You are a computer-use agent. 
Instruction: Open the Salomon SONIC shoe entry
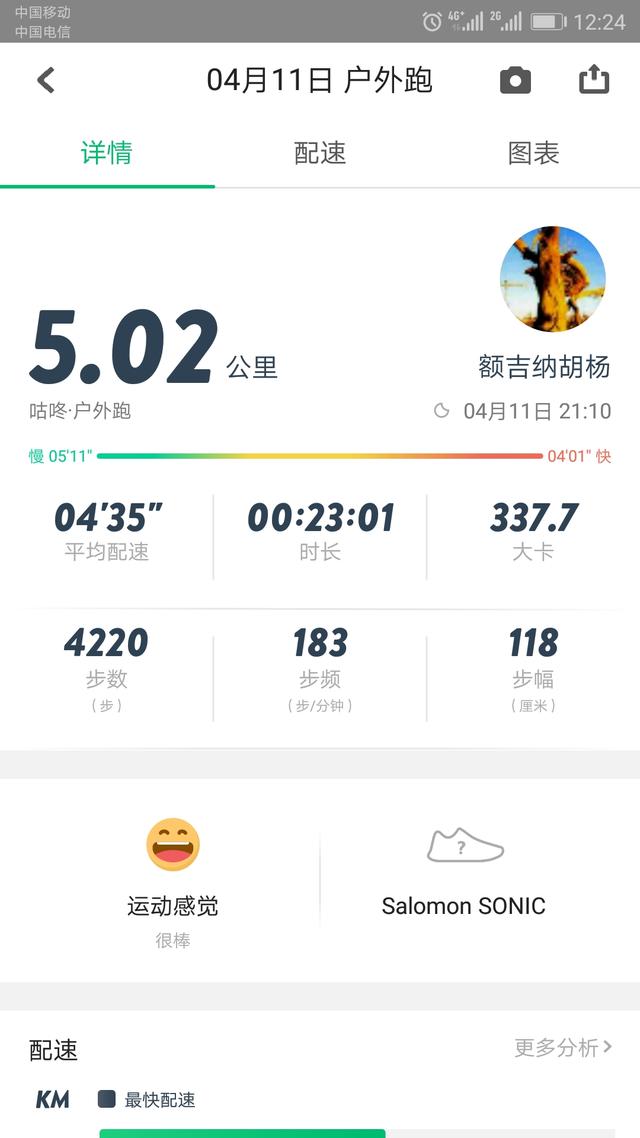pyautogui.click(x=464, y=876)
